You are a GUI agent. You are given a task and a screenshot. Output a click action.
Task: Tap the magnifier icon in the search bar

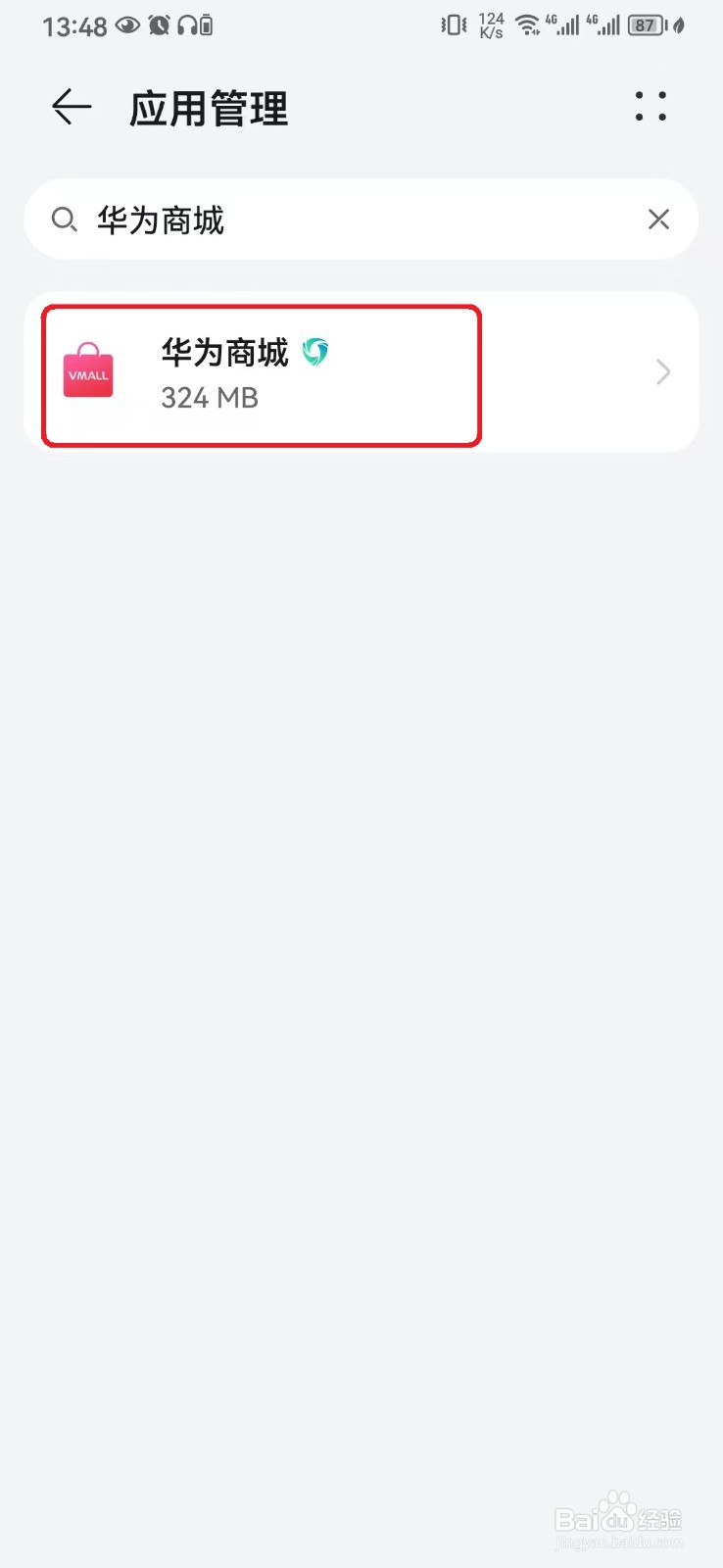(x=64, y=220)
